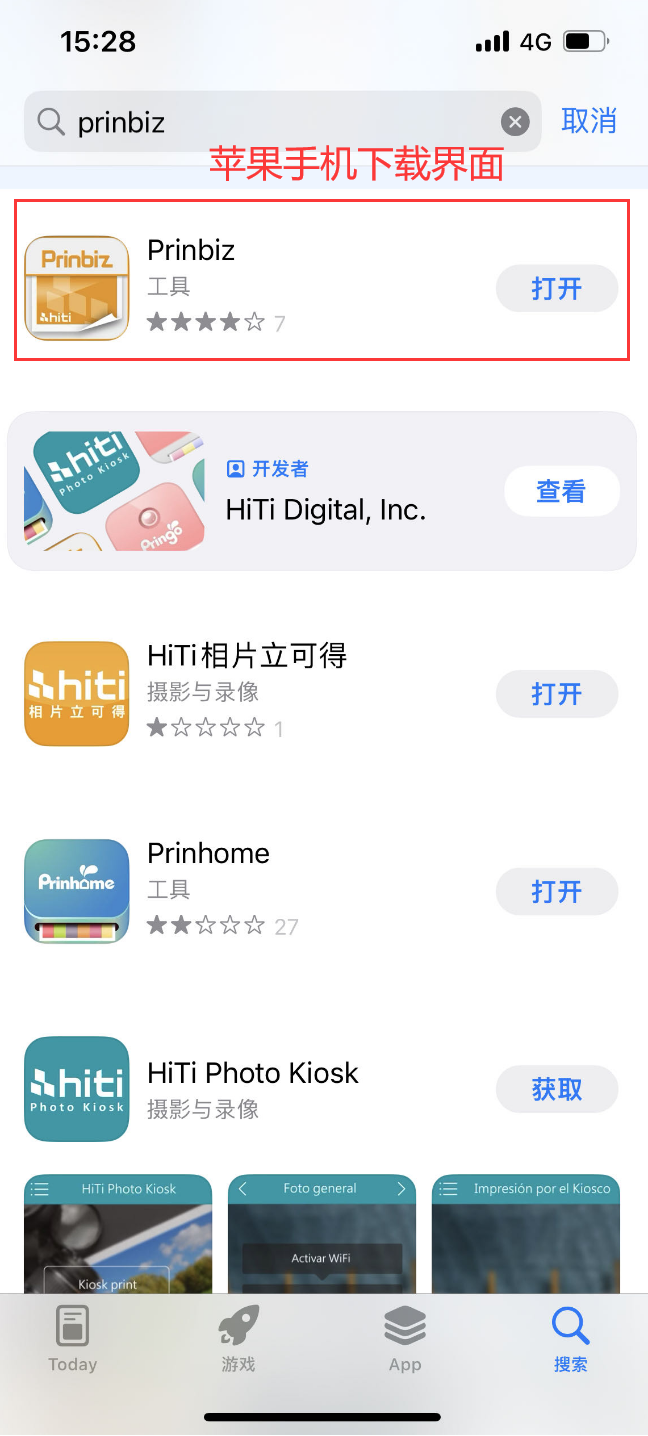Image resolution: width=648 pixels, height=1436 pixels.
Task: Open the Kiosk print screenshot preview
Action: point(118,1233)
